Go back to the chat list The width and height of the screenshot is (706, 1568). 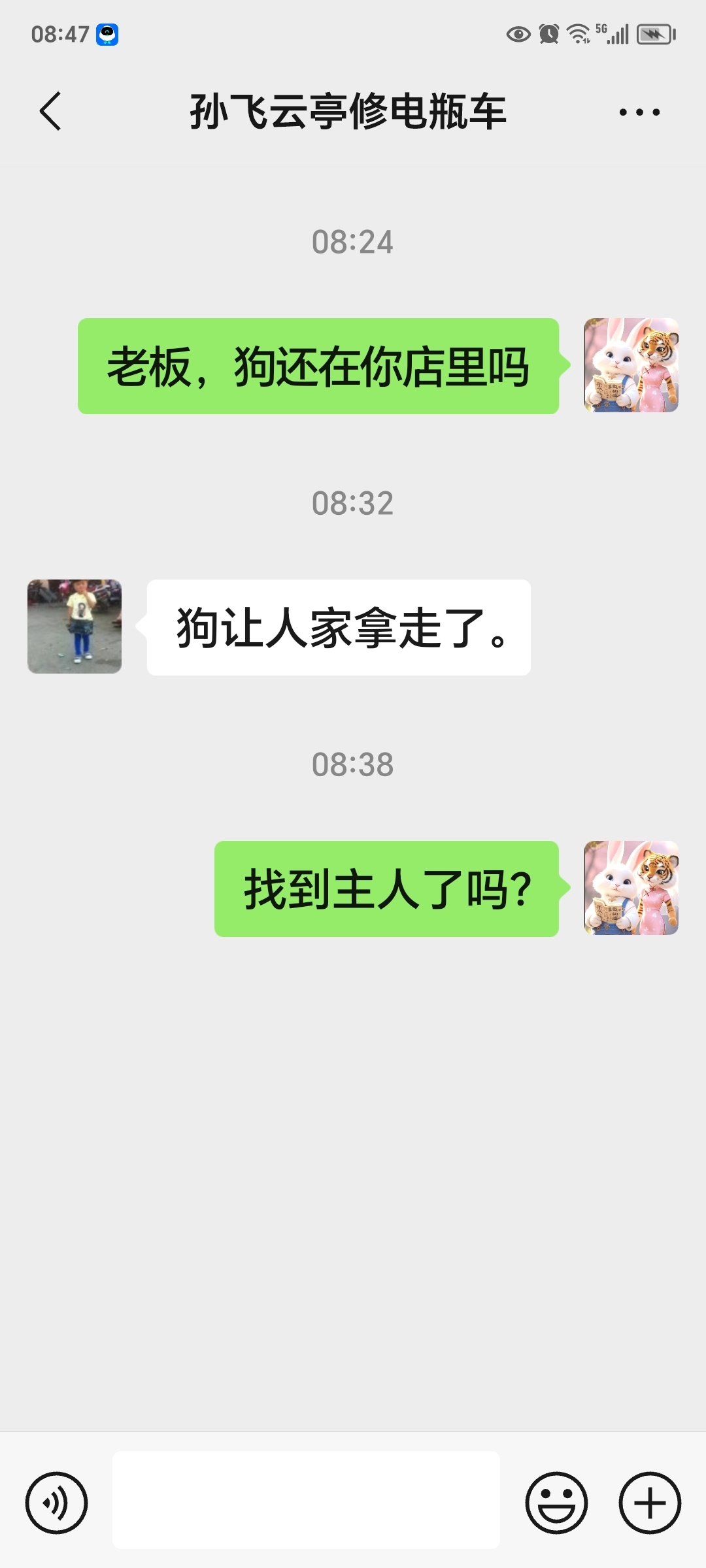(x=50, y=112)
